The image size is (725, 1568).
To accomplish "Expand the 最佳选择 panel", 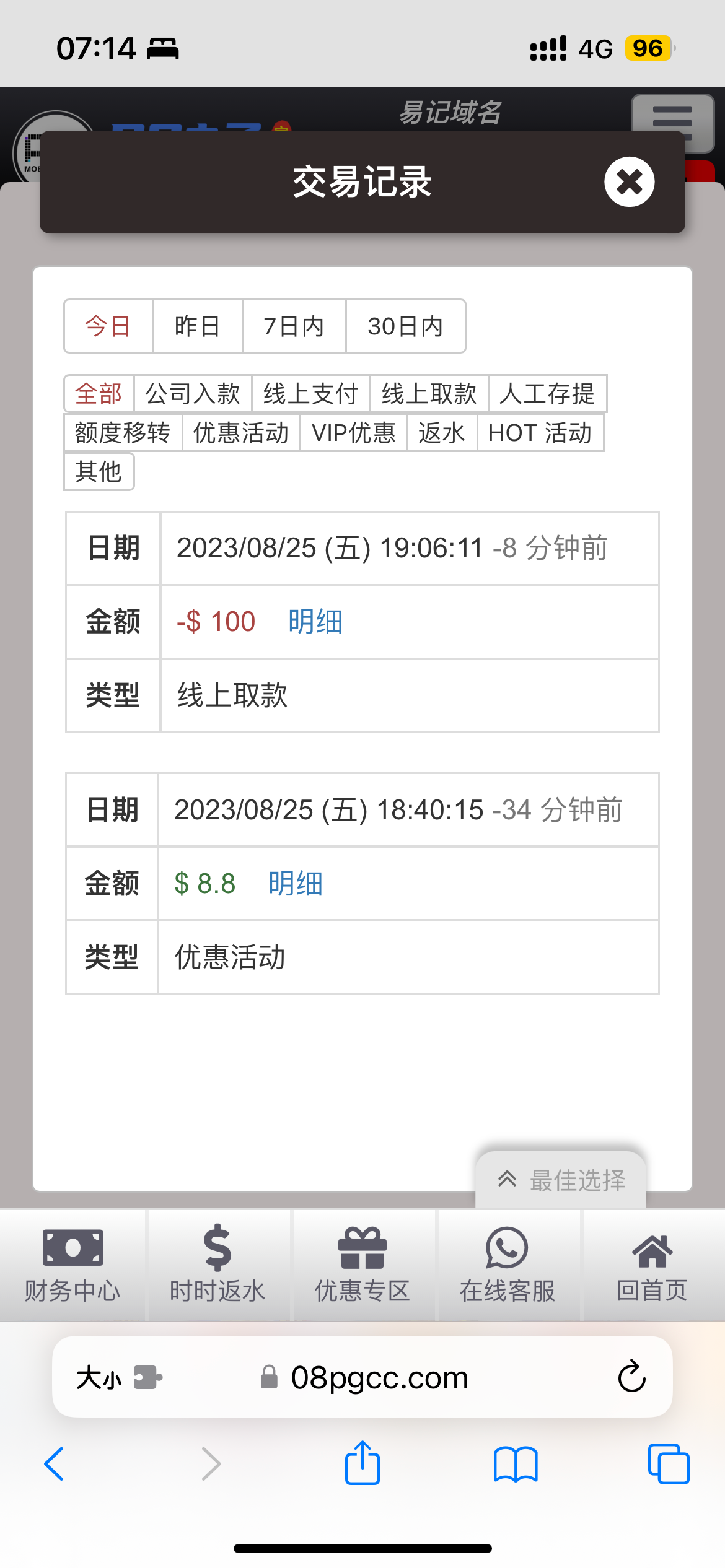I will point(561,1180).
